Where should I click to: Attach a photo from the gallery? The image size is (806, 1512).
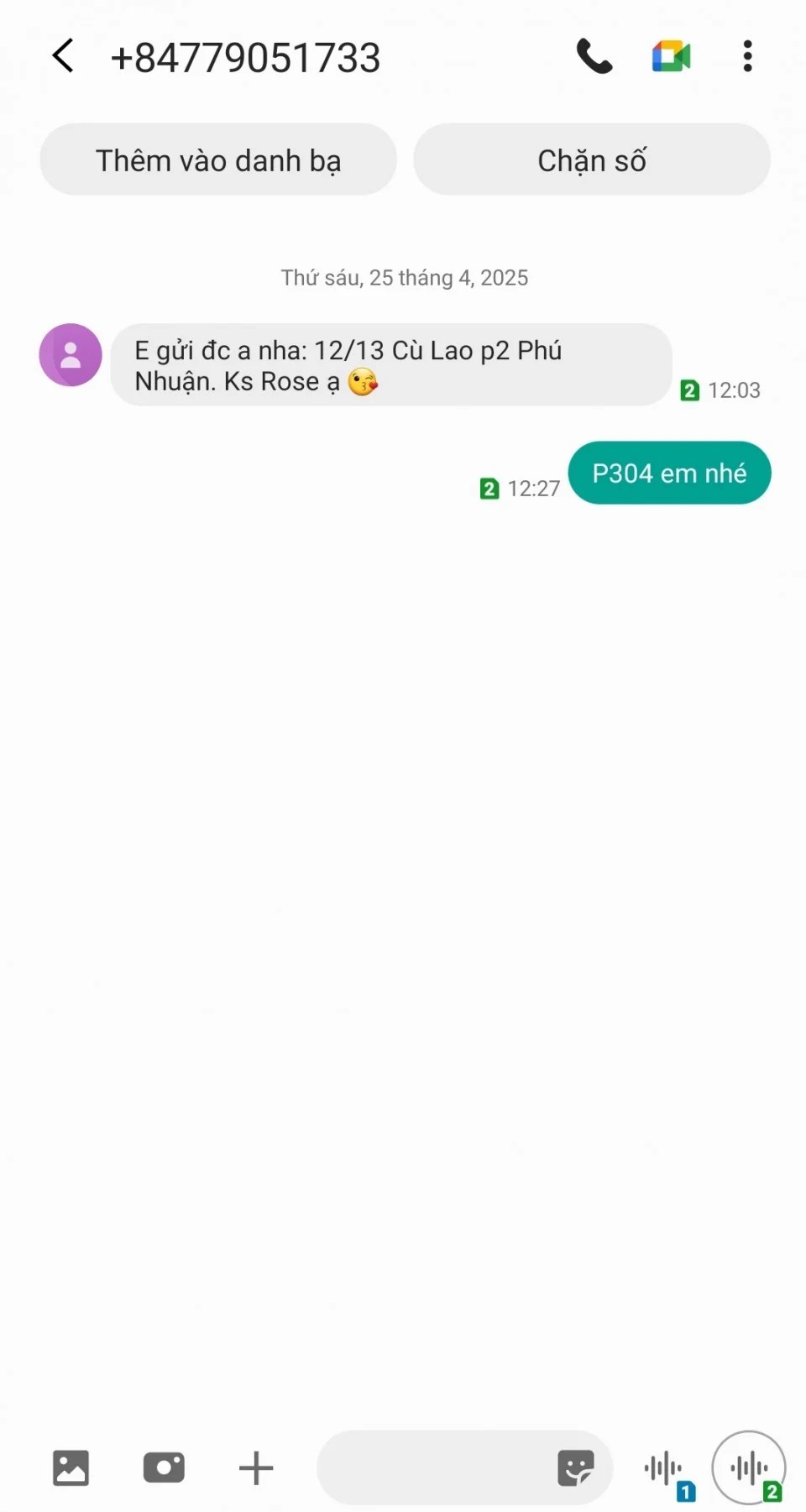(71, 1468)
